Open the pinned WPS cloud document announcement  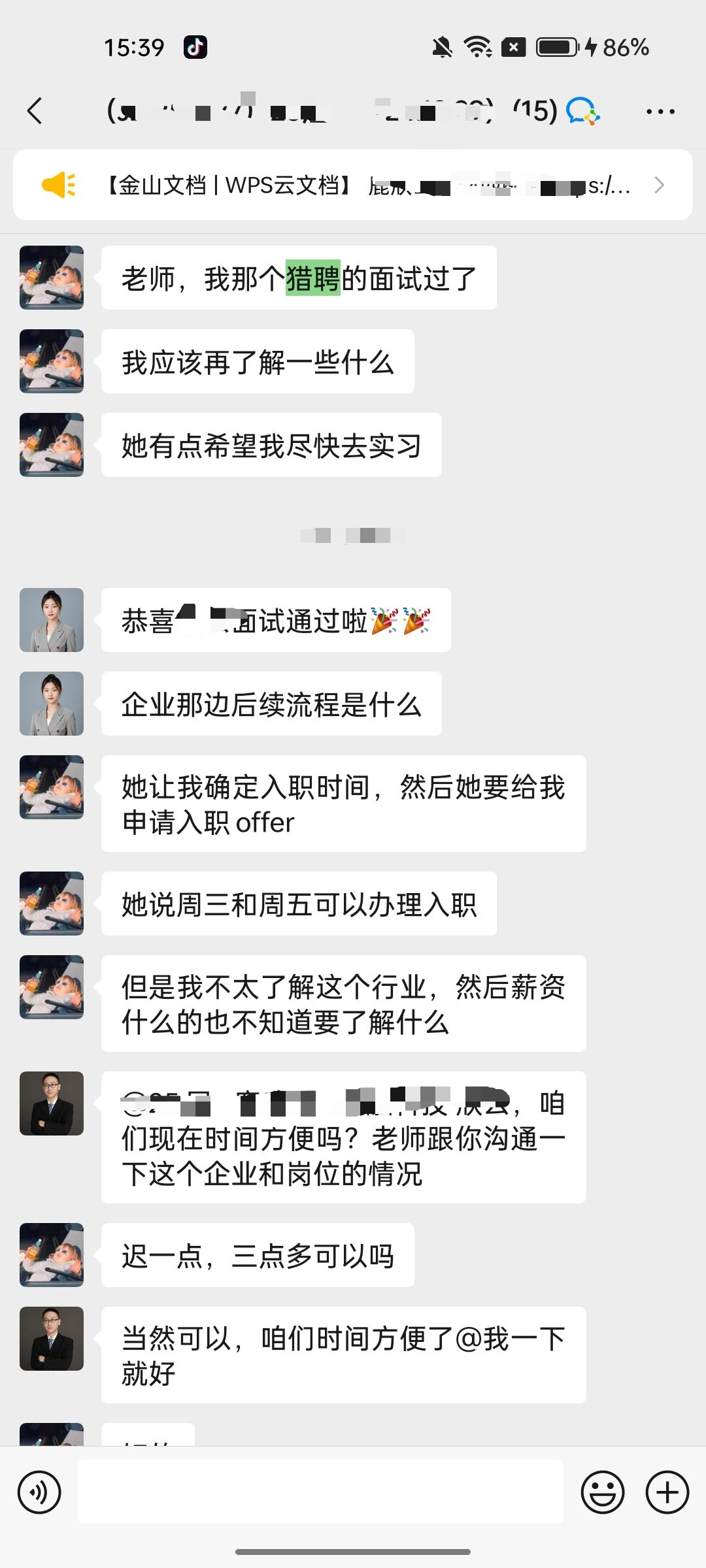[353, 186]
